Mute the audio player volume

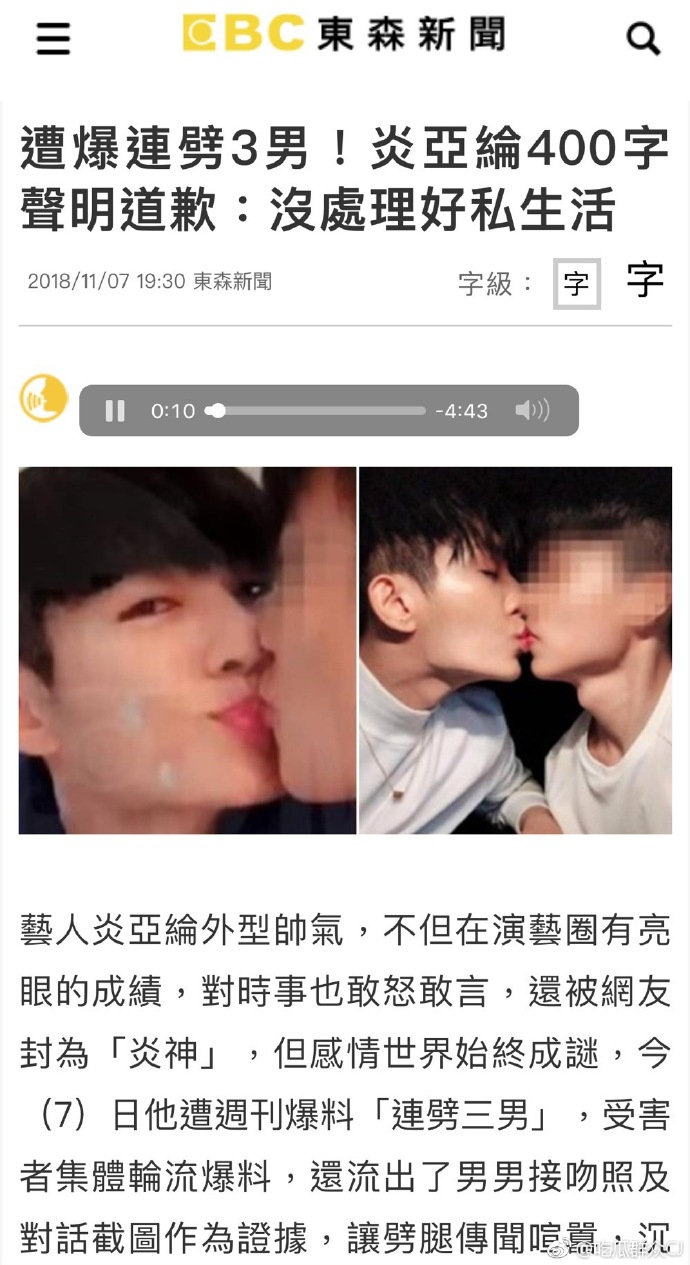(x=532, y=411)
